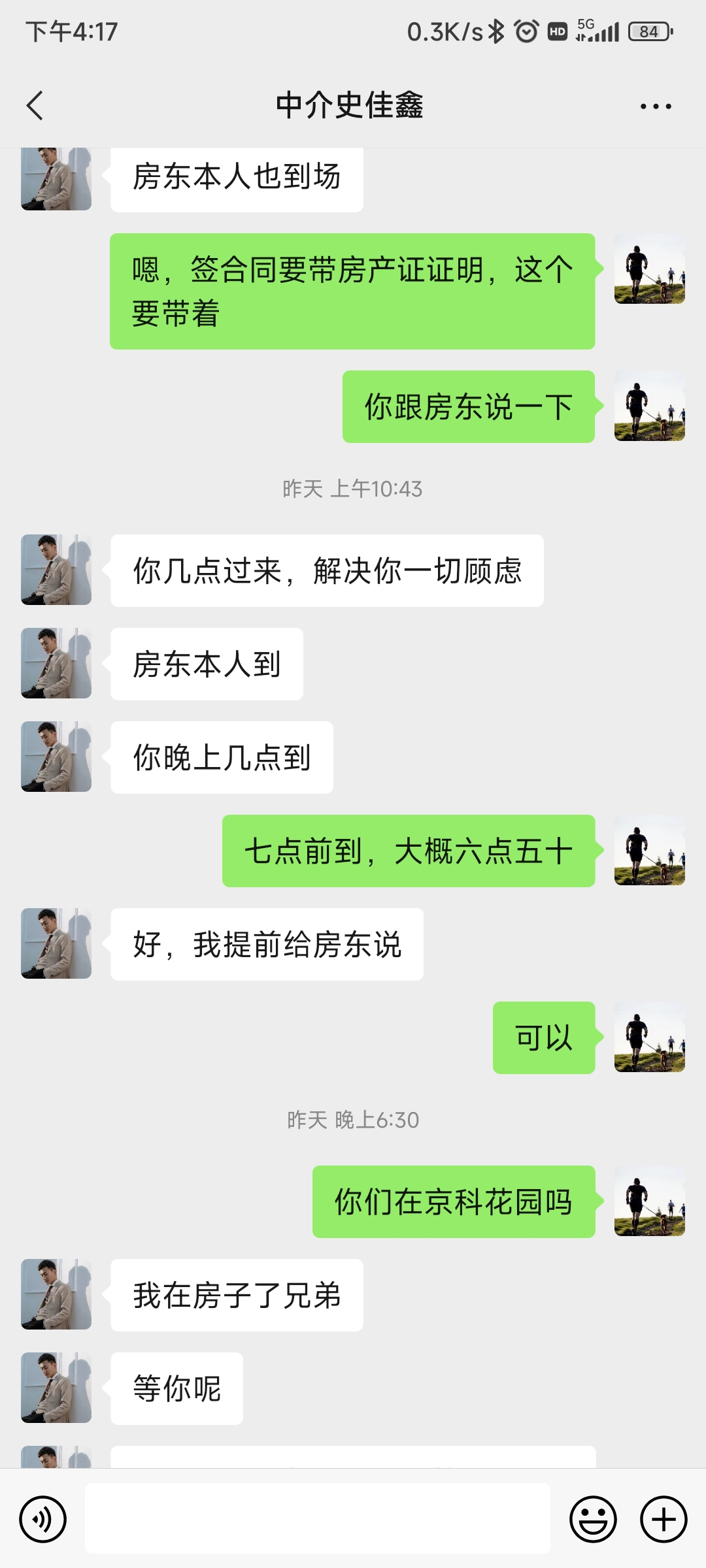The image size is (706, 1568).
Task: Open the plus attachments menu
Action: [x=664, y=1519]
